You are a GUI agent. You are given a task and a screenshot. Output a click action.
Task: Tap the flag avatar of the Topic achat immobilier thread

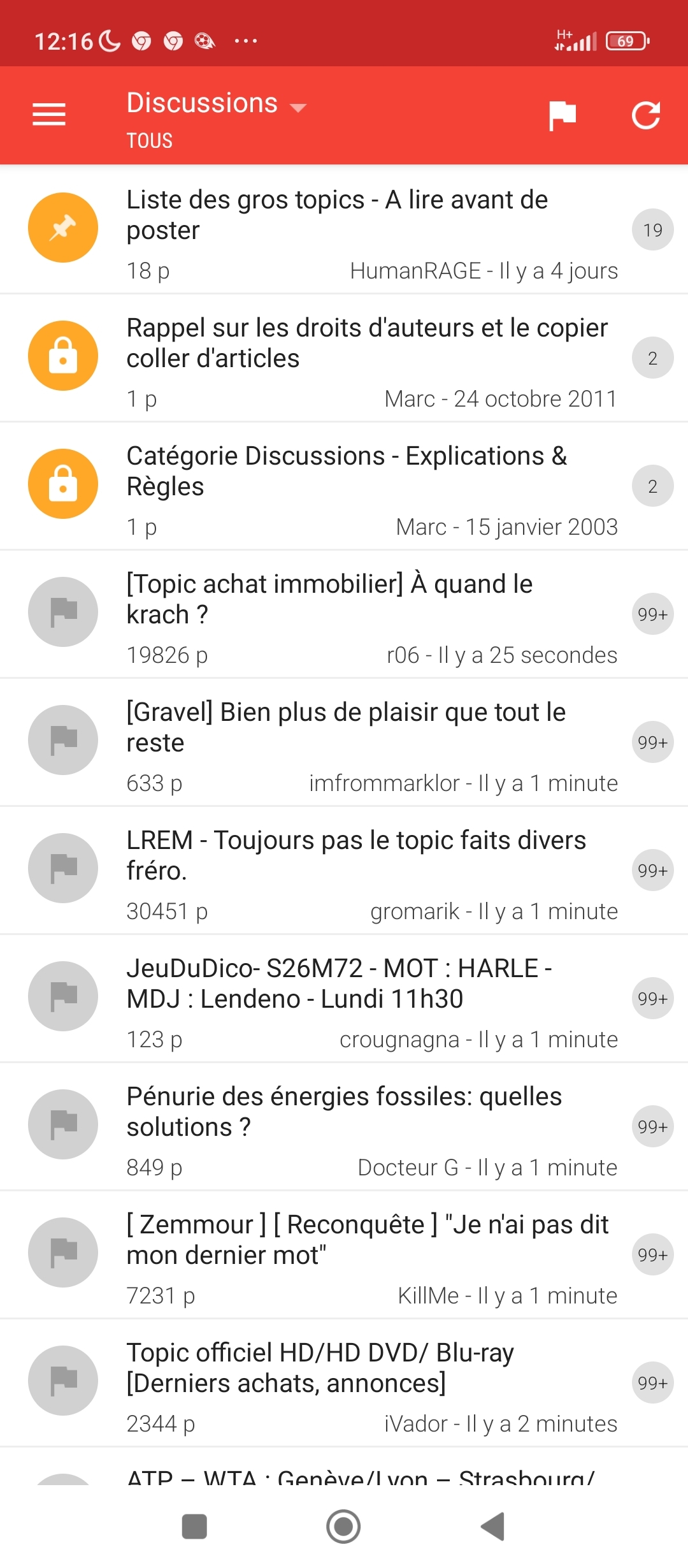(62, 612)
